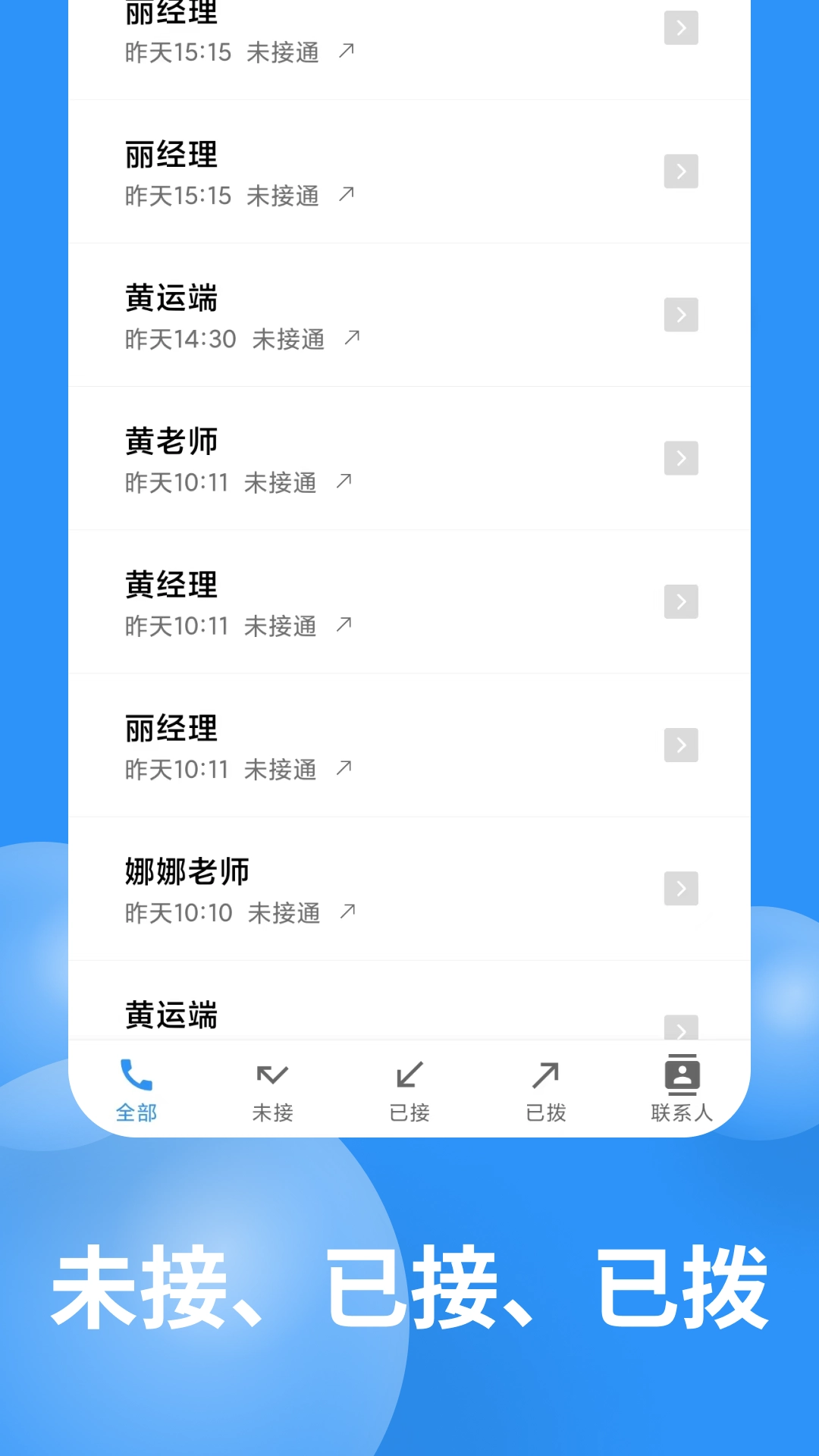The height and width of the screenshot is (1456, 819).
Task: Tap the outgoing arrow on 丽经理 15:15 entry
Action: click(x=345, y=193)
